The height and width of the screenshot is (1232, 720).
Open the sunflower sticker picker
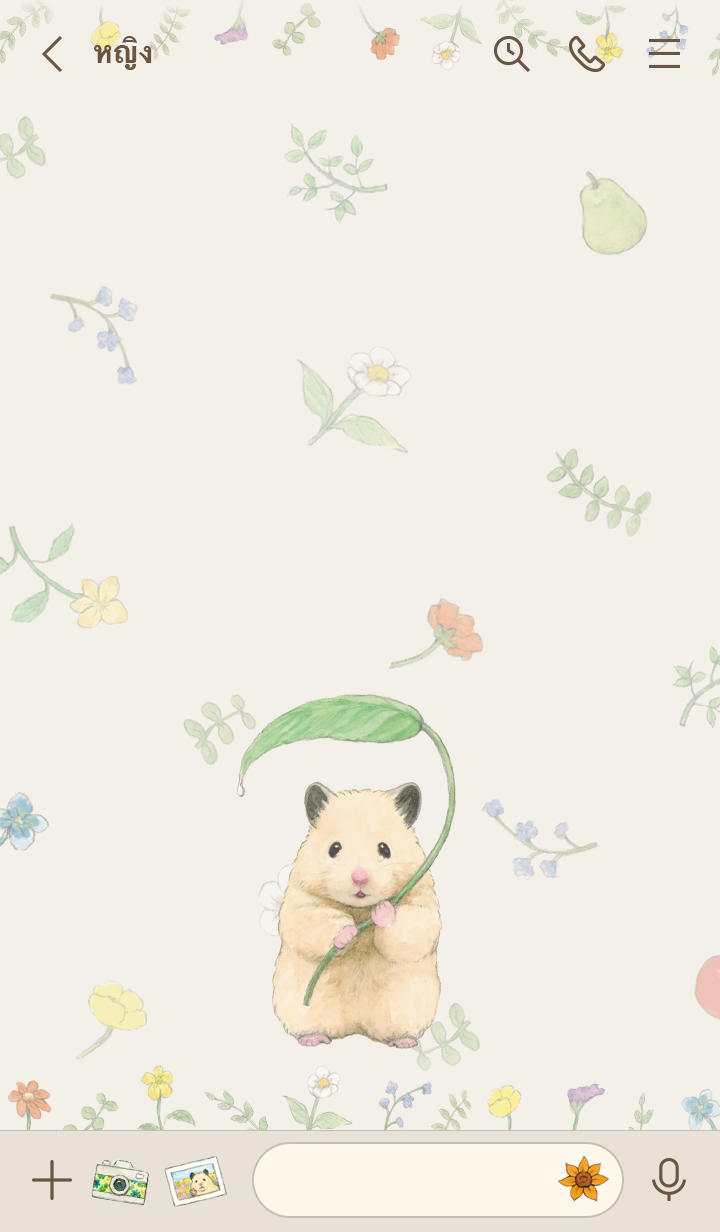pos(583,1179)
